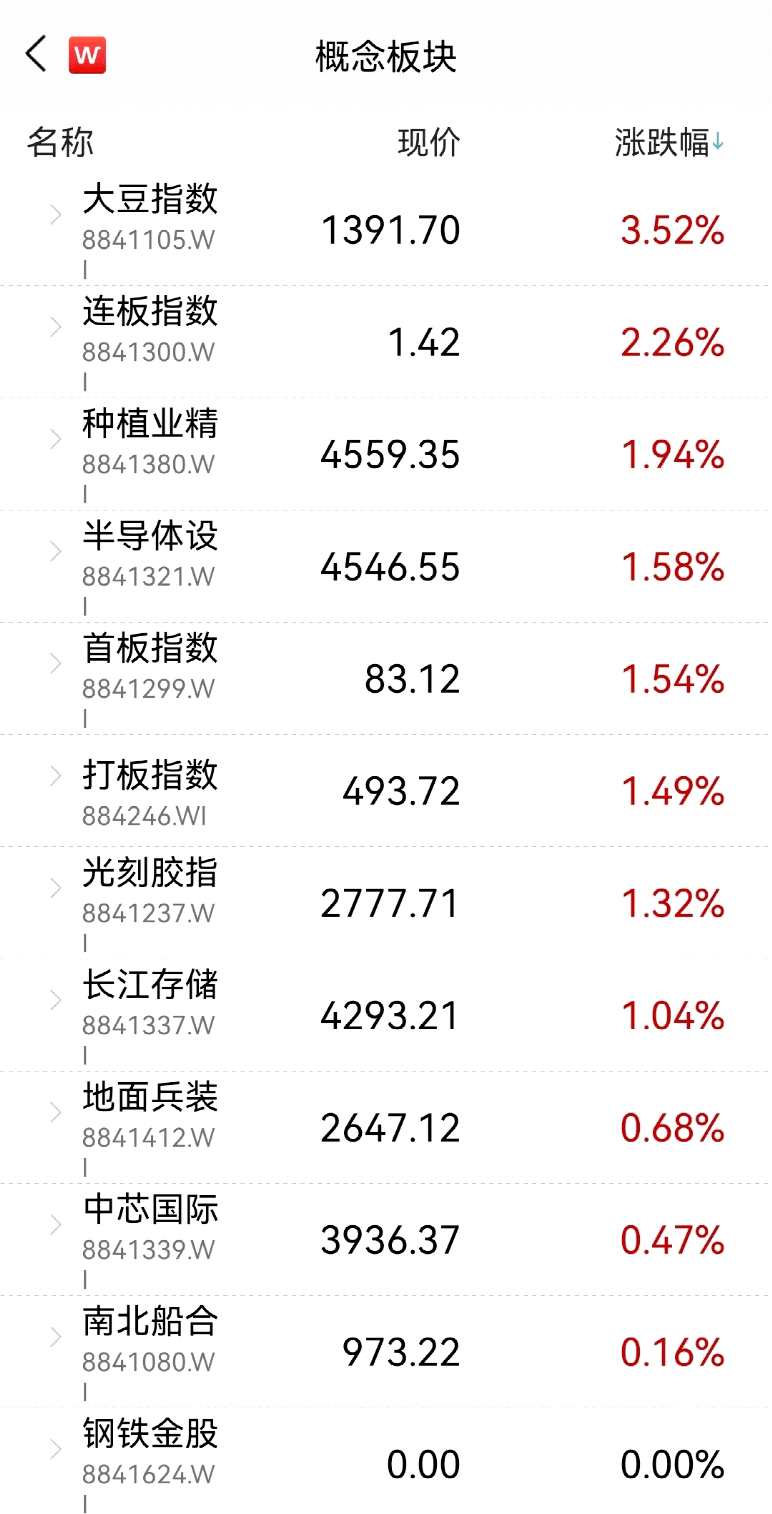
Task: Open the red W icon
Action: pyautogui.click(x=87, y=55)
